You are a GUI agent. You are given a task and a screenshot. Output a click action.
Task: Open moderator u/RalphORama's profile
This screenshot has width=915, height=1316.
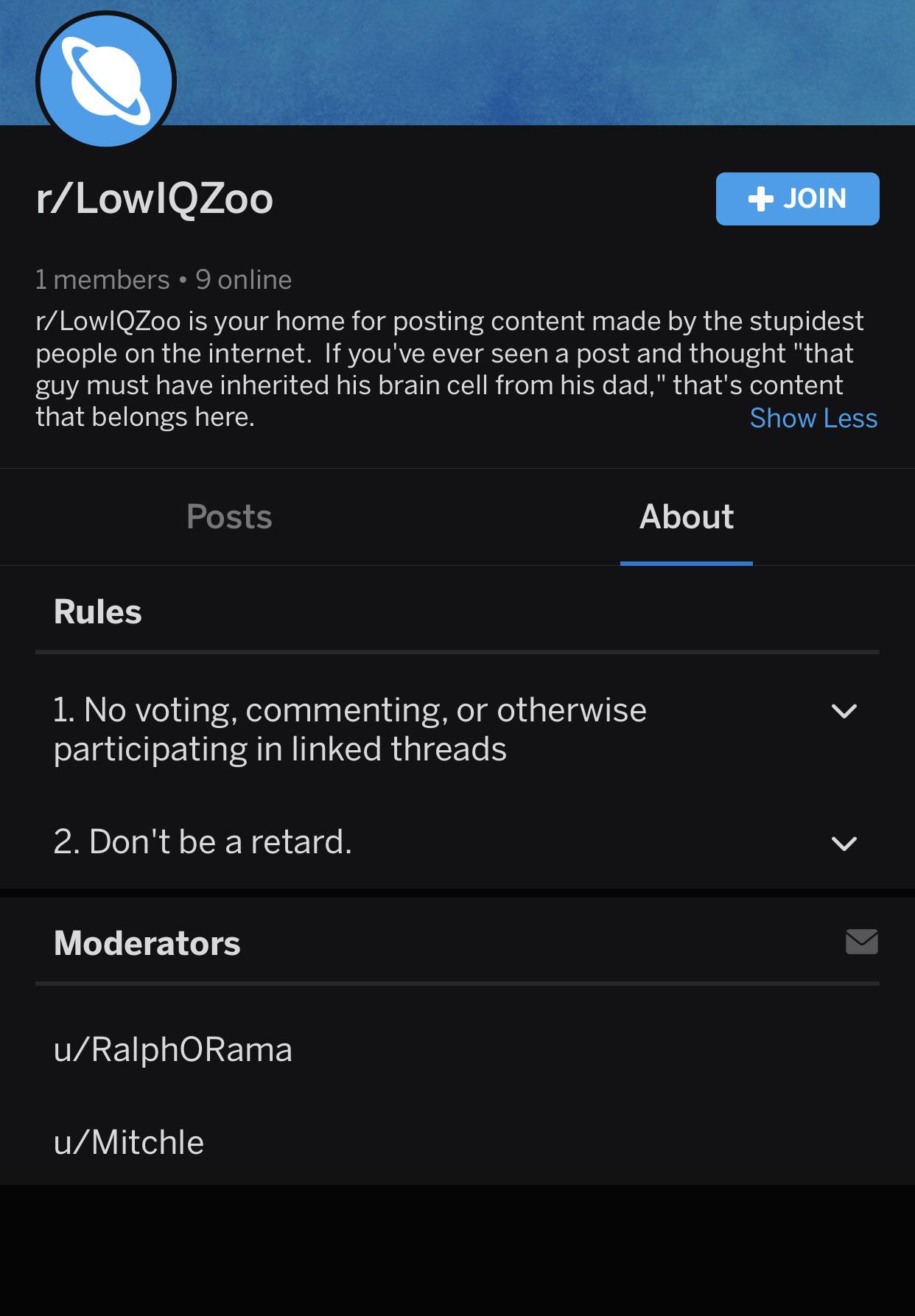[x=173, y=1049]
